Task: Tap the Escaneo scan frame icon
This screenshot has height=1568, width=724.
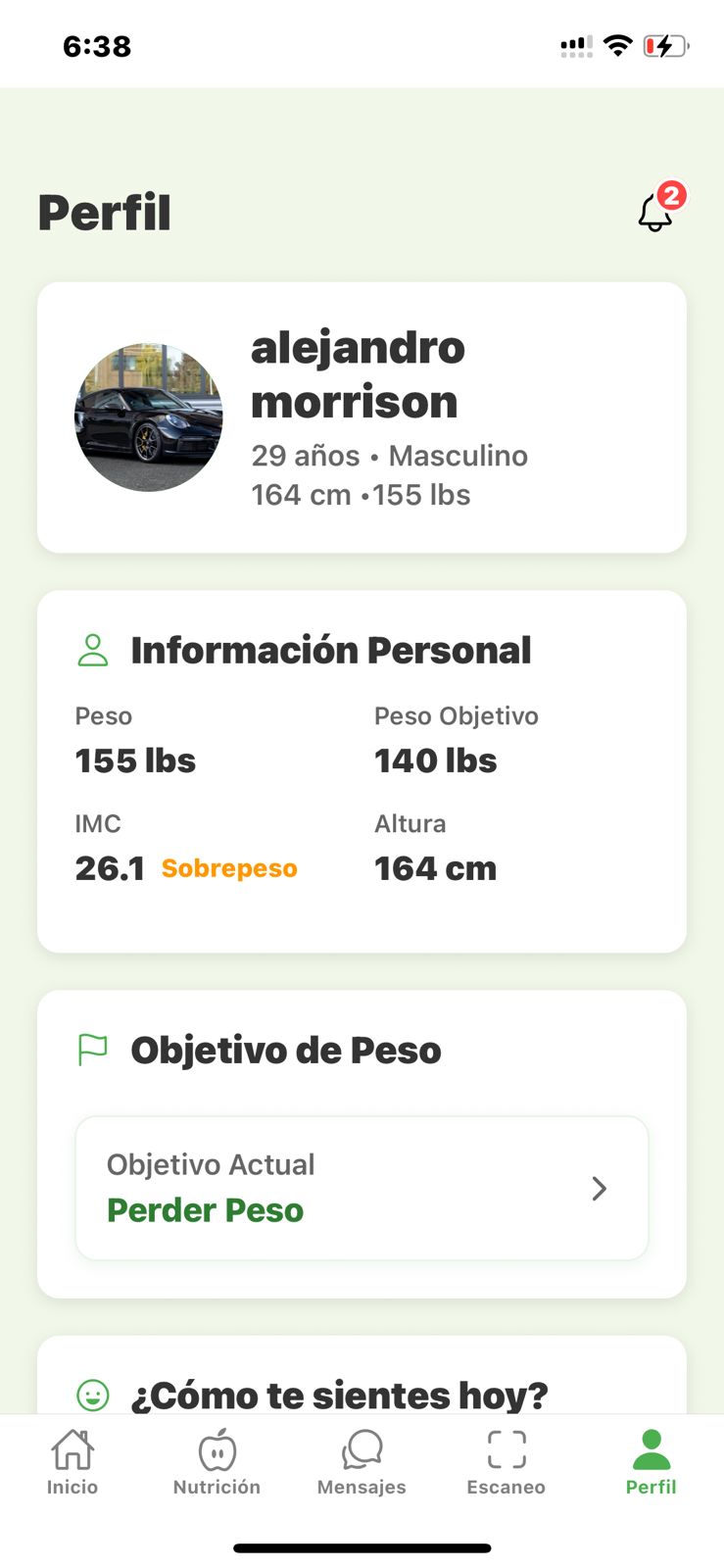Action: 506,1445
